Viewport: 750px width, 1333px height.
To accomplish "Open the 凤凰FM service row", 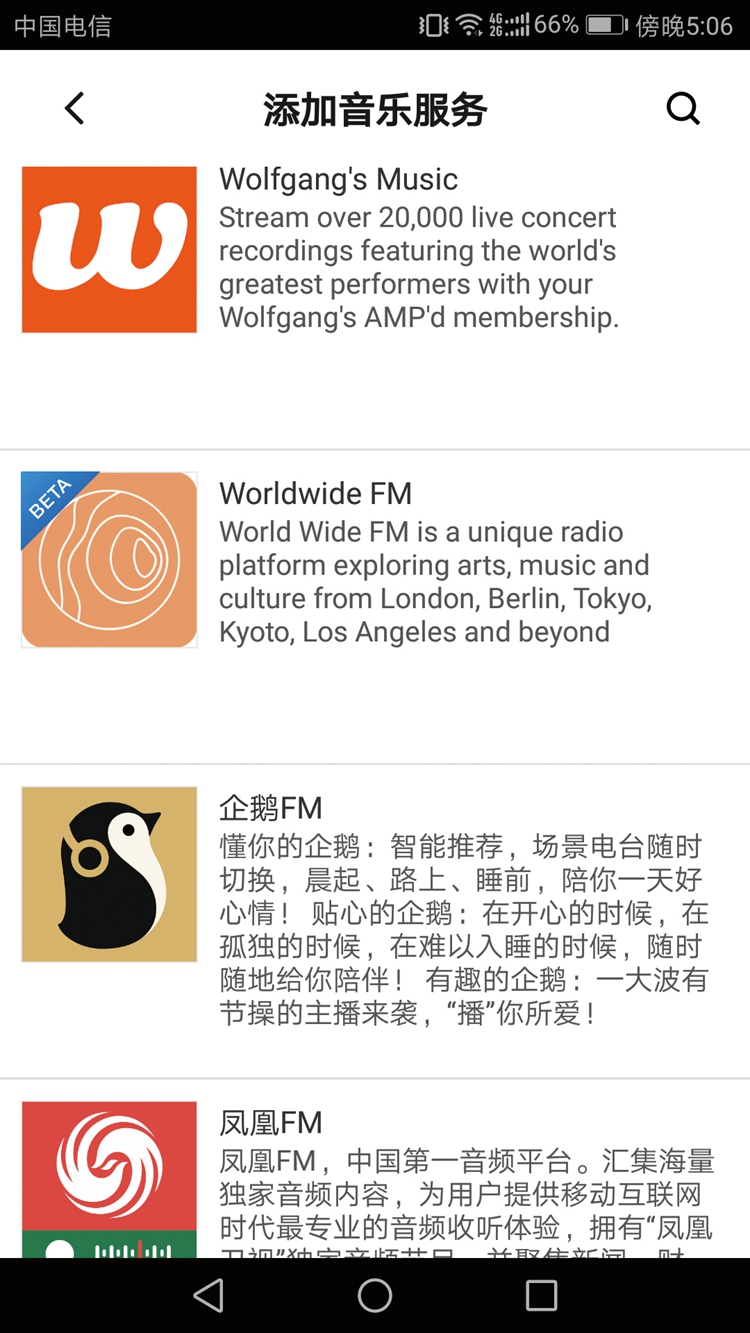I will pos(375,1169).
